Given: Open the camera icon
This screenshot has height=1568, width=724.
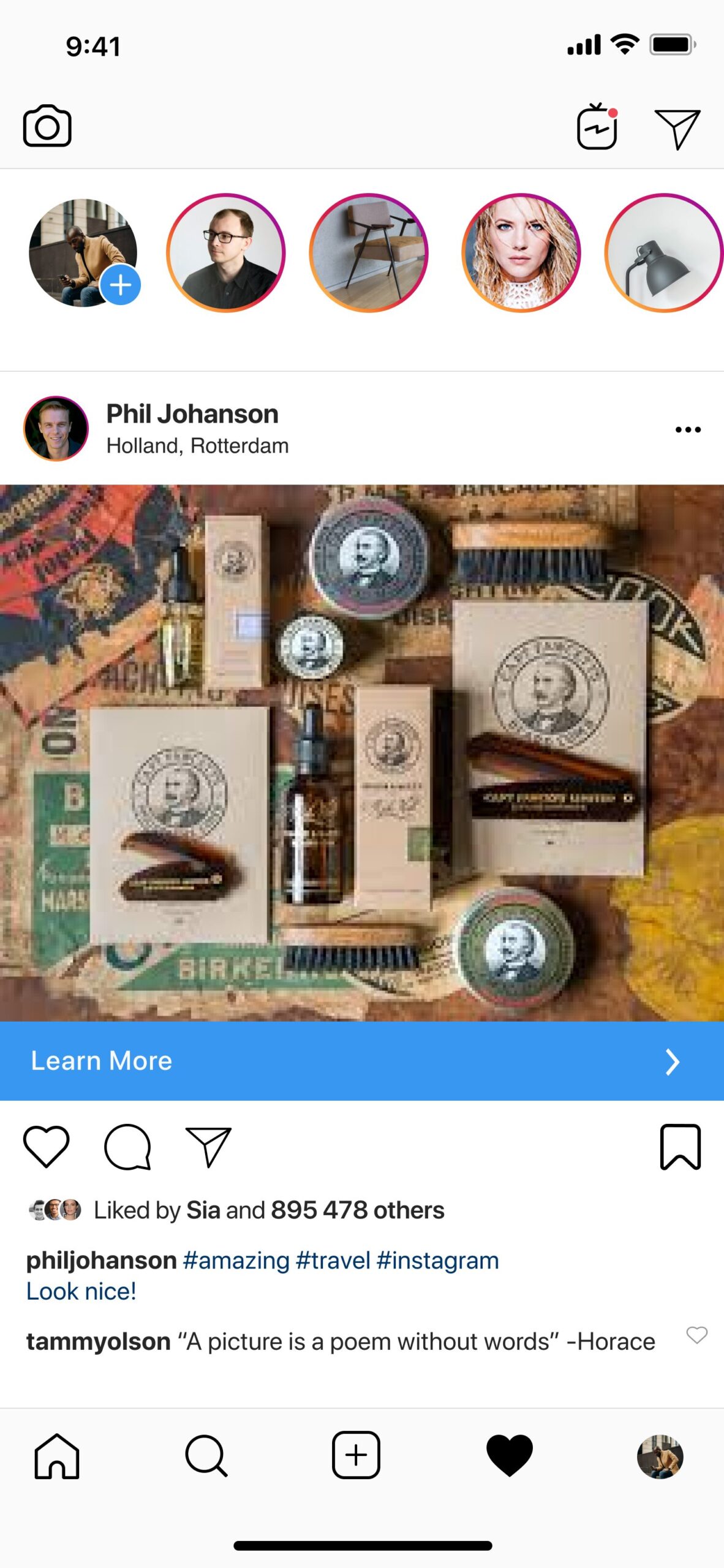Looking at the screenshot, I should click(x=47, y=126).
